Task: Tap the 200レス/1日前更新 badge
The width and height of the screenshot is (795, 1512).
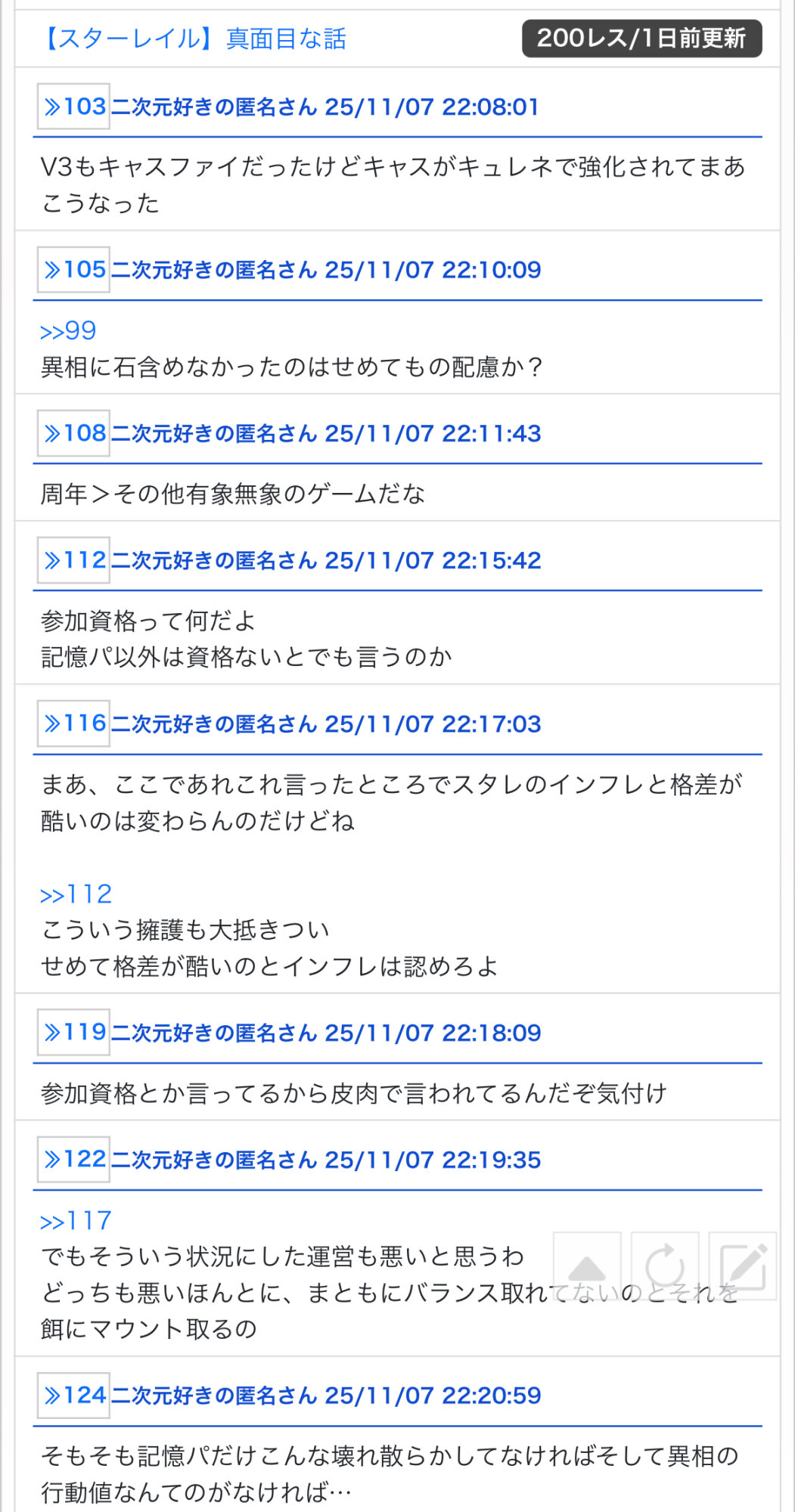Action: click(641, 39)
